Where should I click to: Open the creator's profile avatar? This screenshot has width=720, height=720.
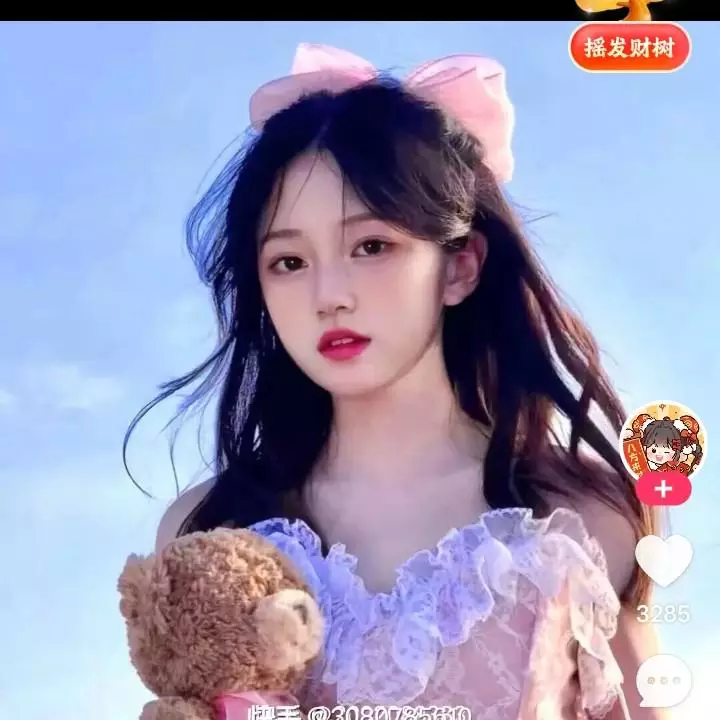click(x=662, y=440)
